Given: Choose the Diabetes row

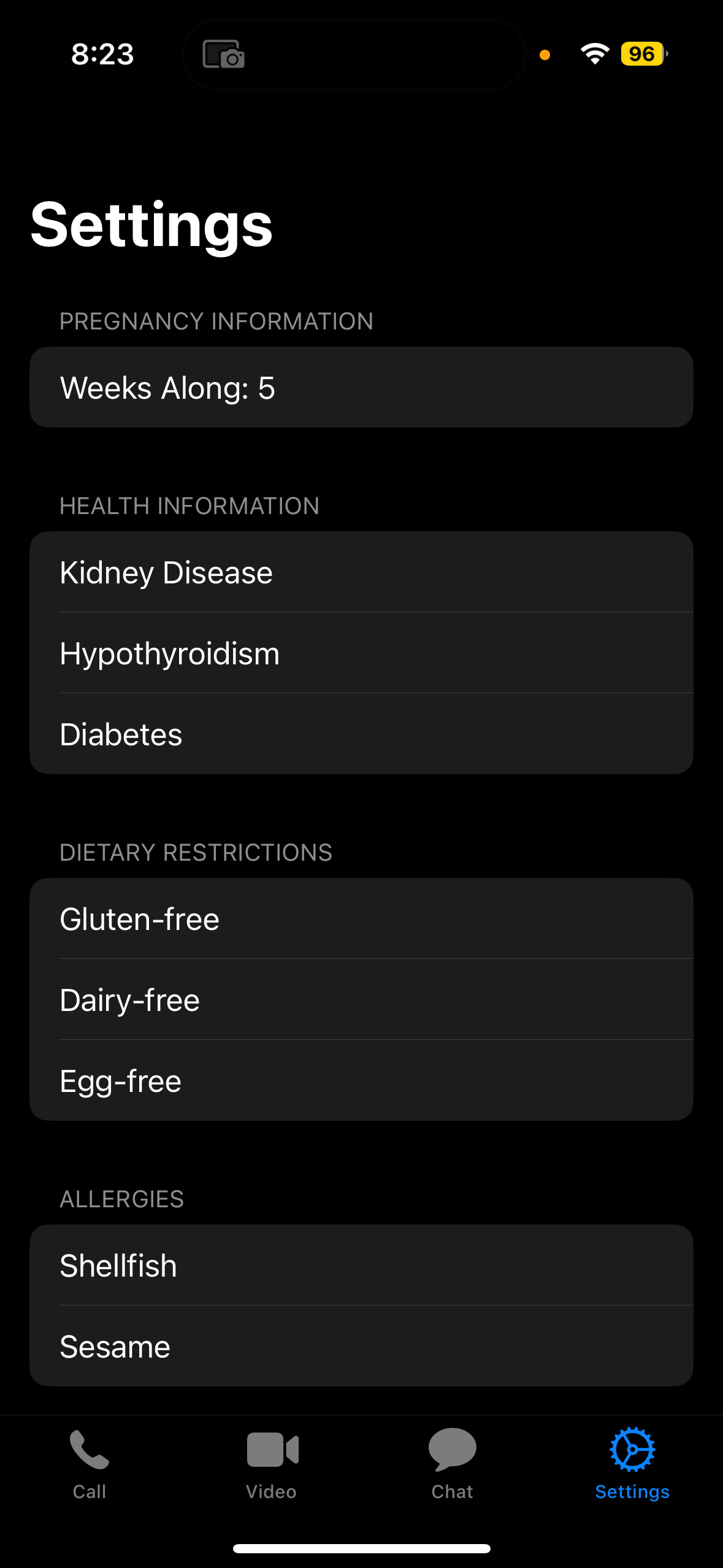Looking at the screenshot, I should pyautogui.click(x=361, y=734).
